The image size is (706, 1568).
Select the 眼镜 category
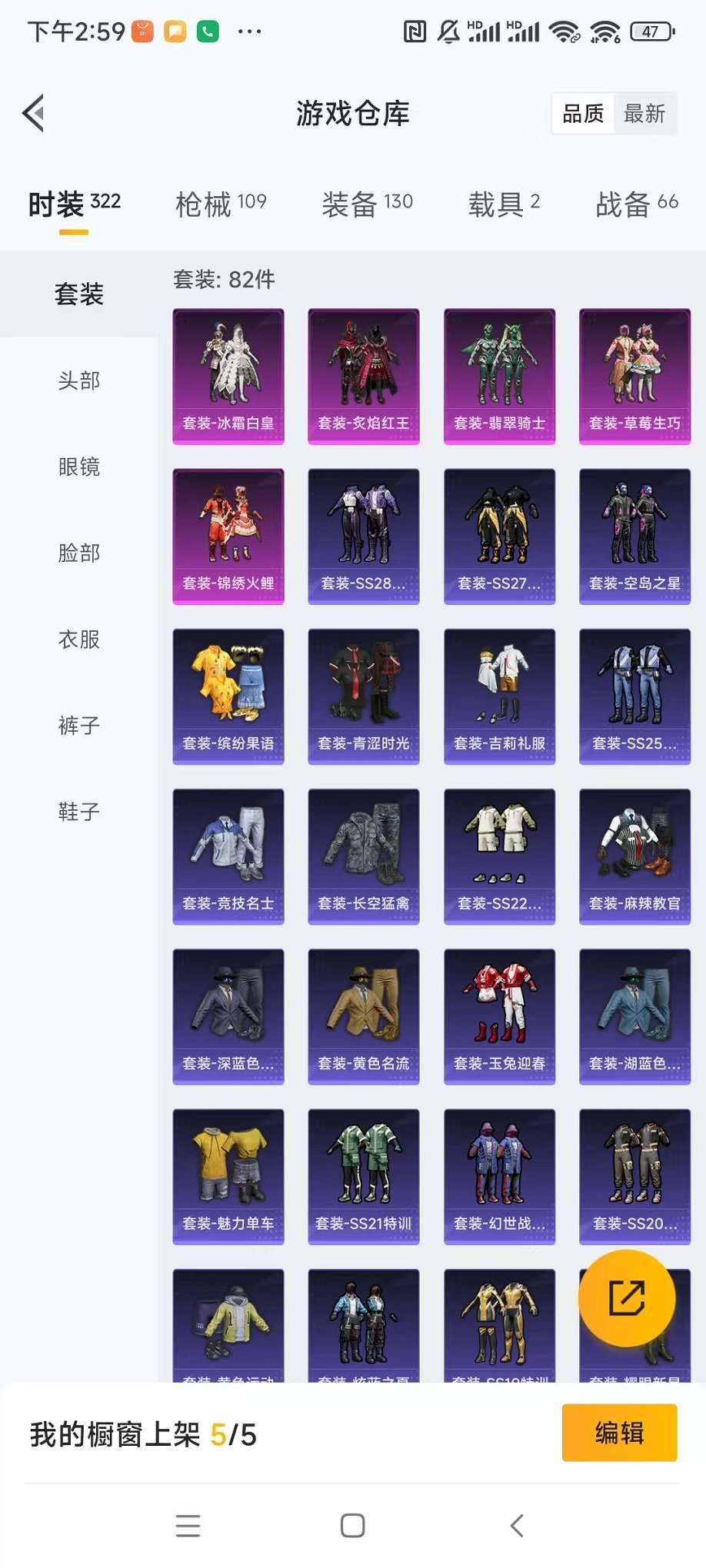[x=78, y=467]
